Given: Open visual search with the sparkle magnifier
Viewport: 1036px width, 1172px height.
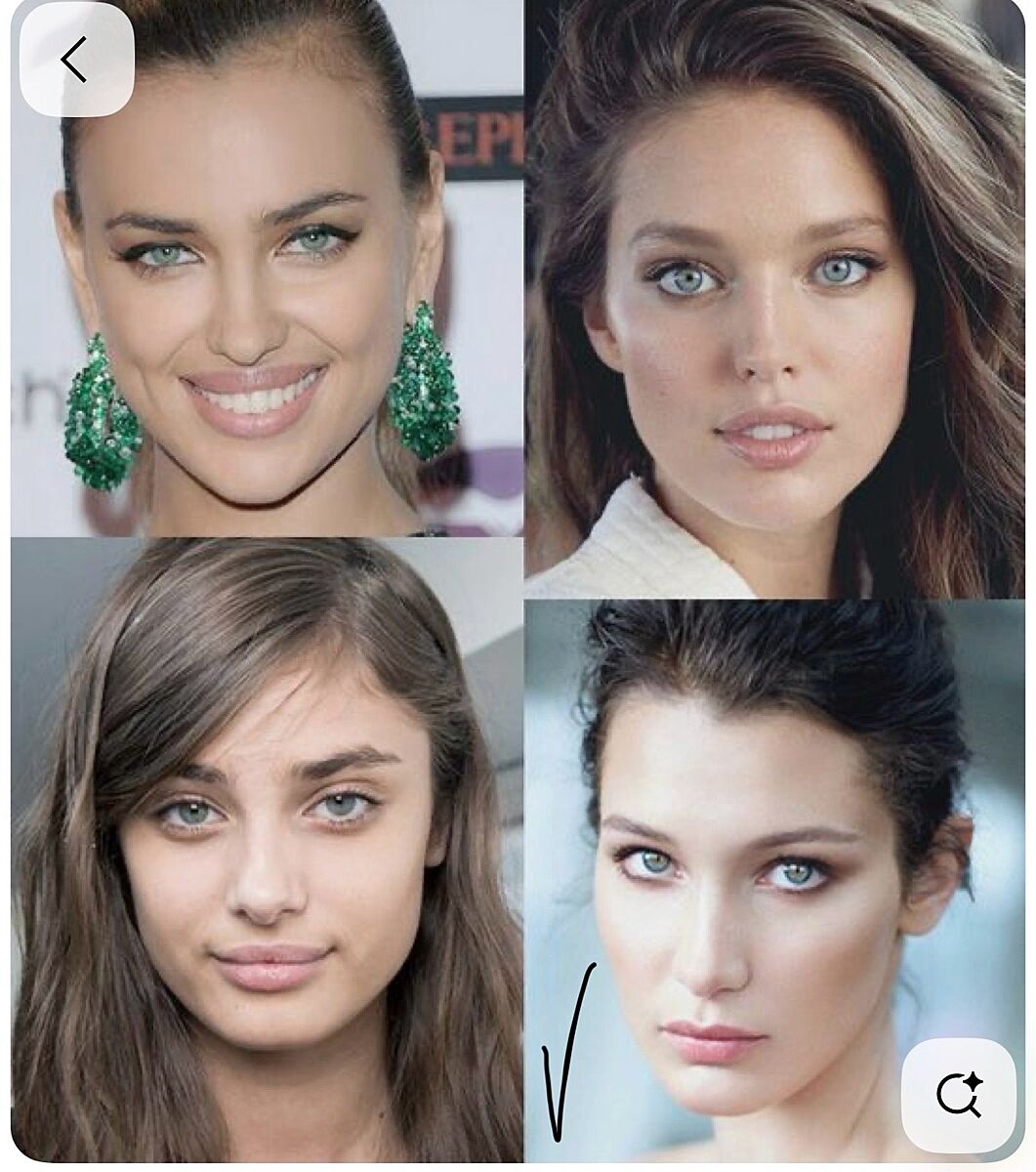Looking at the screenshot, I should (x=958, y=1095).
